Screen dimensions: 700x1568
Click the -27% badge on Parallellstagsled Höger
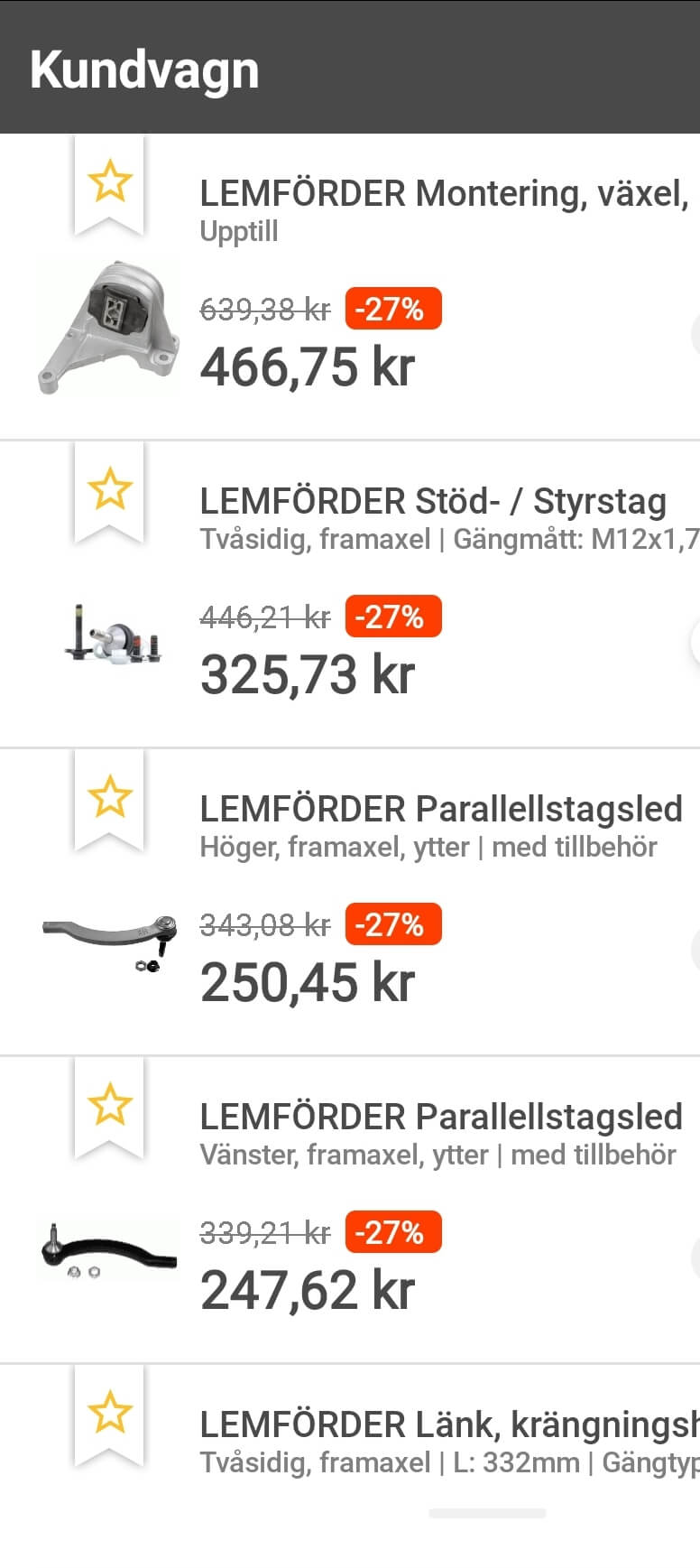(x=392, y=923)
